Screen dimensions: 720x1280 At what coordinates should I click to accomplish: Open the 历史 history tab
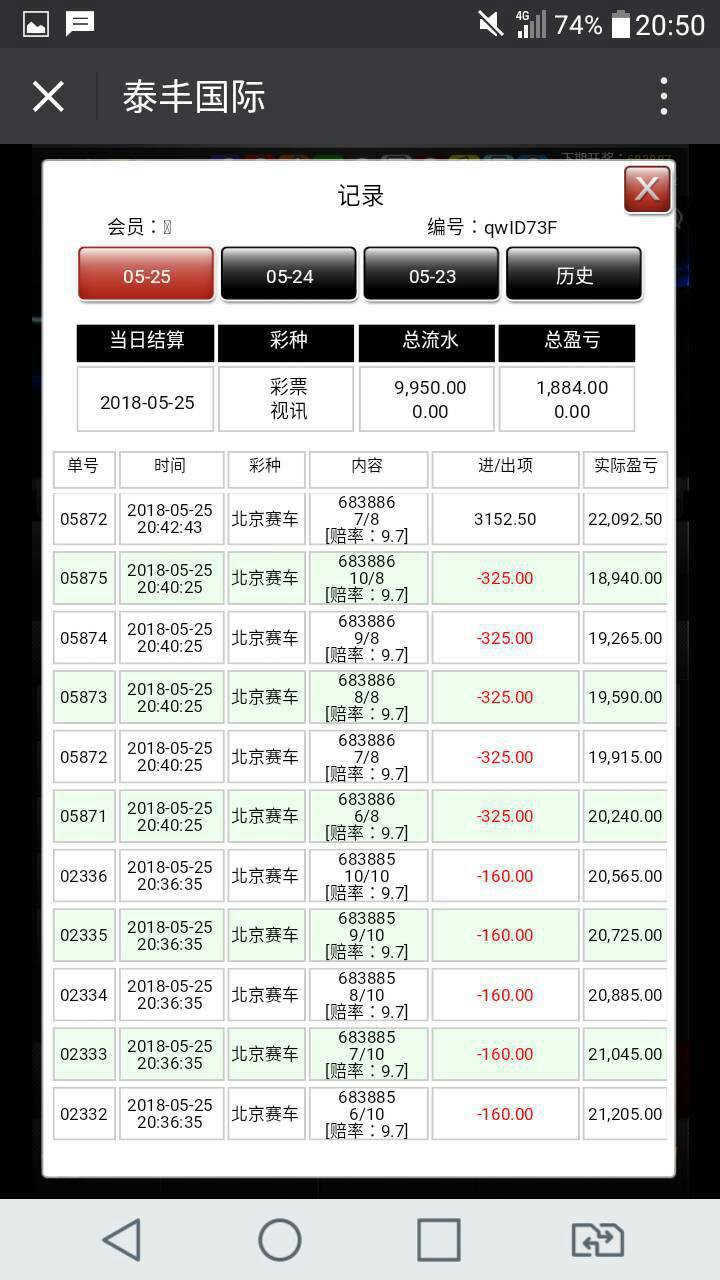[574, 275]
